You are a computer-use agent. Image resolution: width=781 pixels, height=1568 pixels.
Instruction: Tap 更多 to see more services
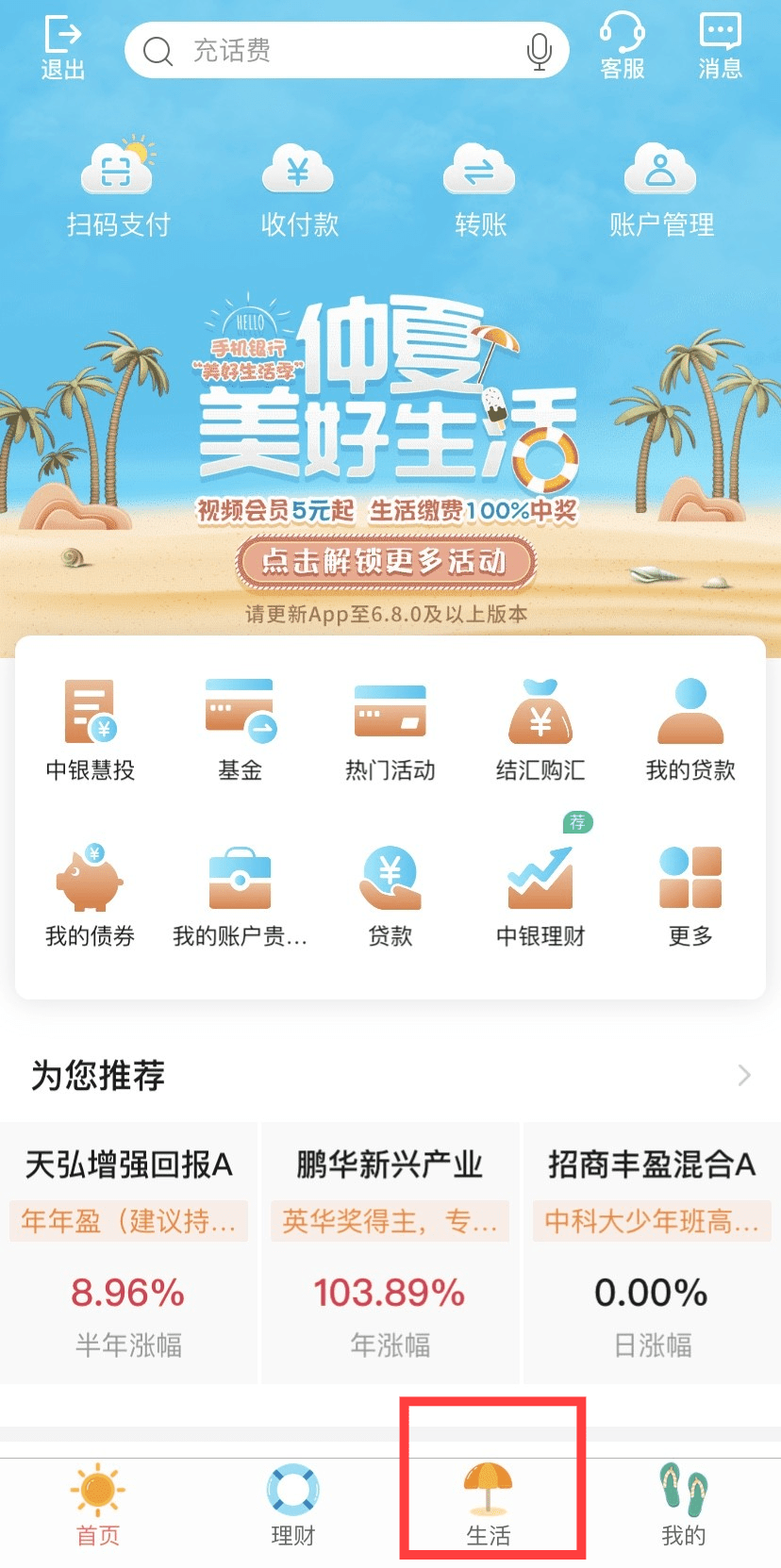690,896
